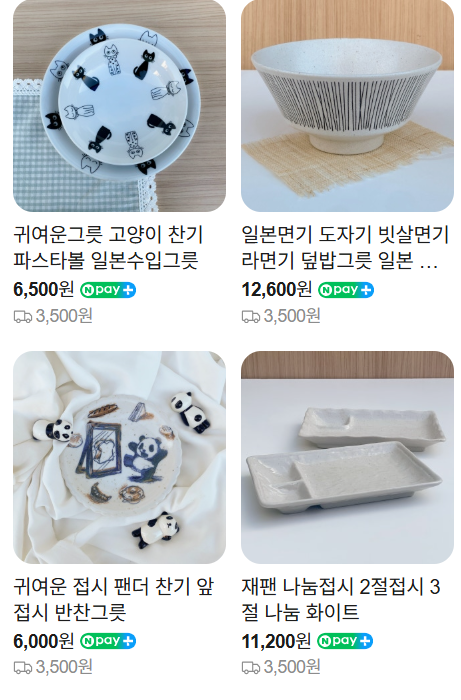Image resolution: width=461 pixels, height=700 pixels.
Task: View the white divided plate image
Action: 347,457
